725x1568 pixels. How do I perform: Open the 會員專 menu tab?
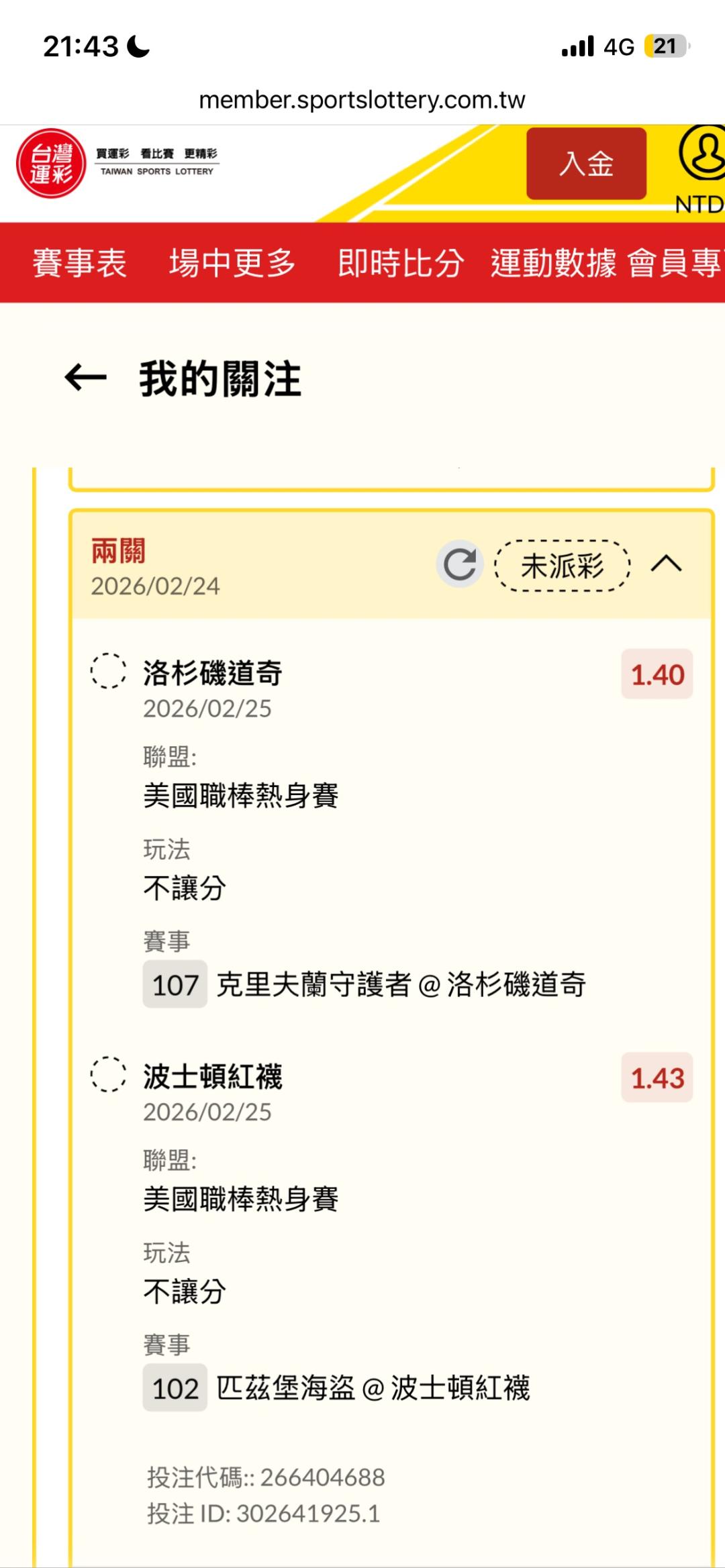(675, 262)
